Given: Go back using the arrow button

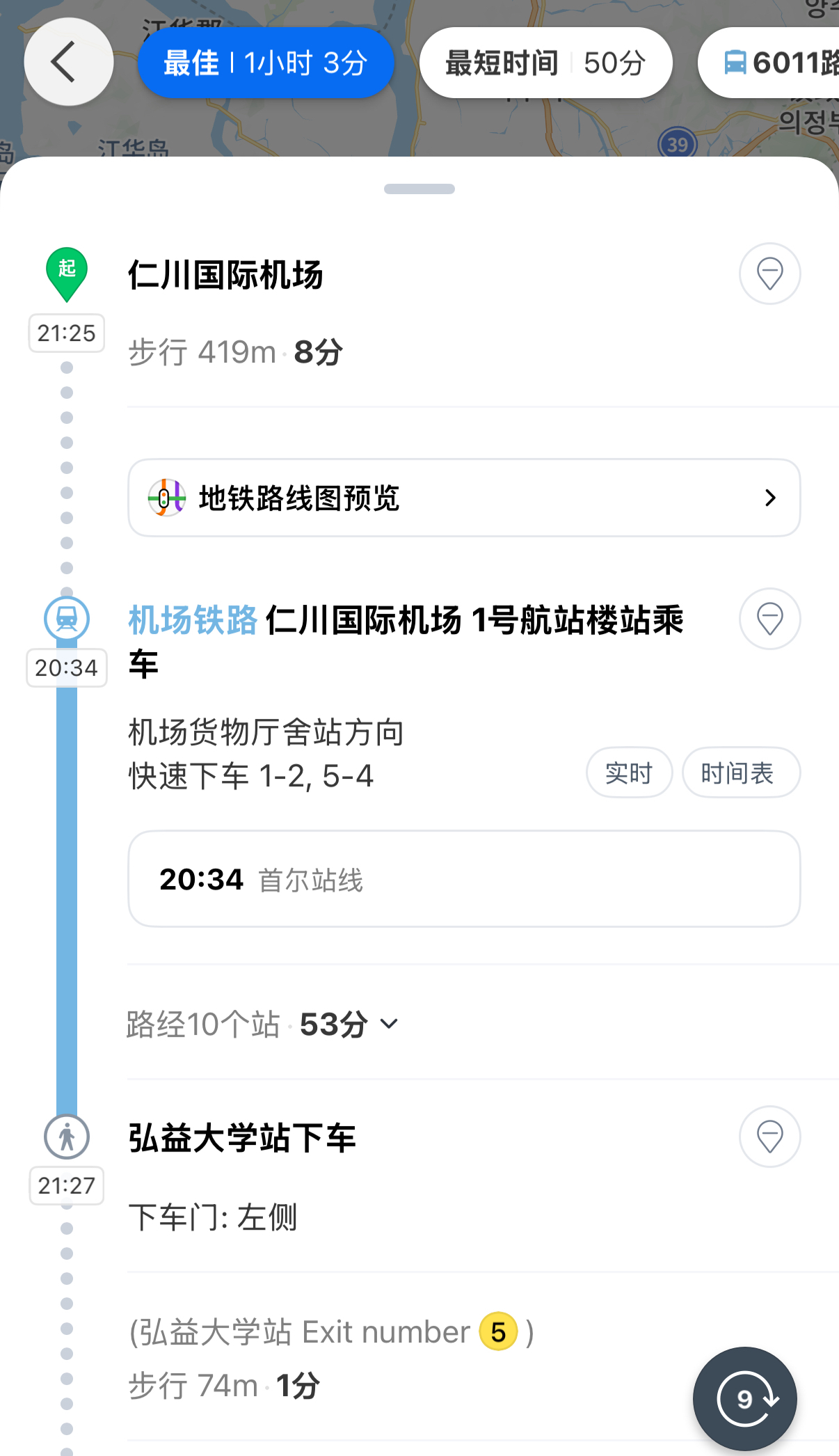Looking at the screenshot, I should pyautogui.click(x=68, y=62).
